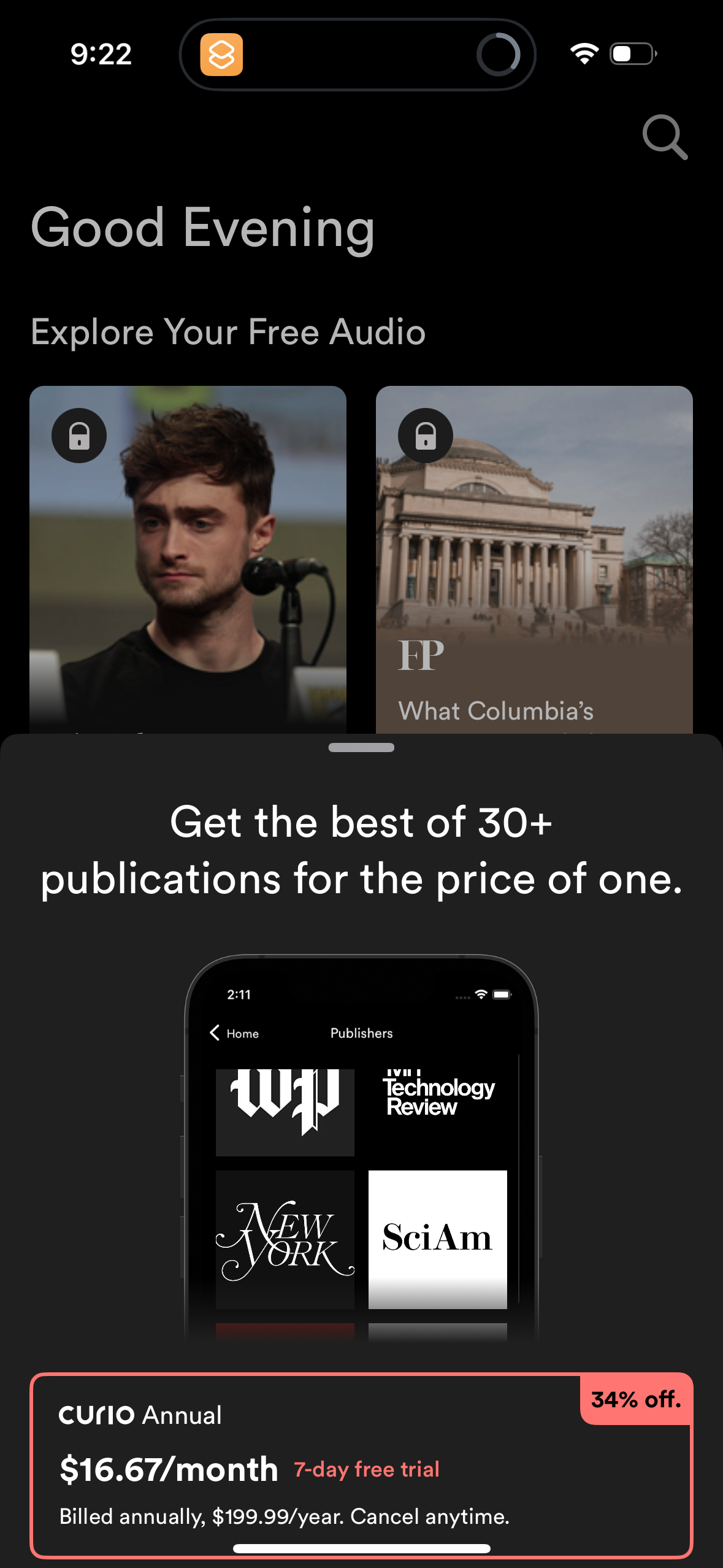
Task: Tap the orange Curio icon in the Dynamic Island
Action: (223, 55)
